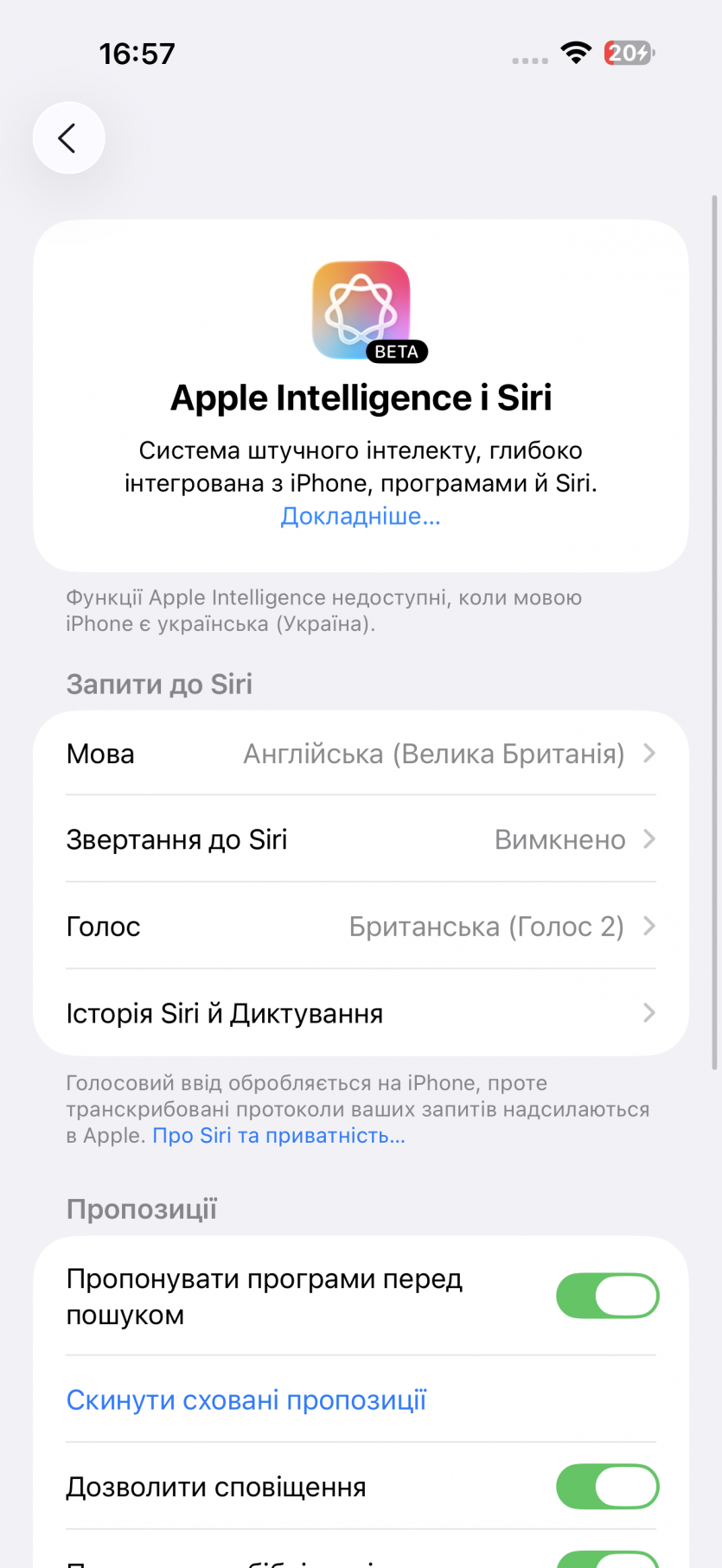
Task: Go back to the previous settings screen
Action: 68,138
